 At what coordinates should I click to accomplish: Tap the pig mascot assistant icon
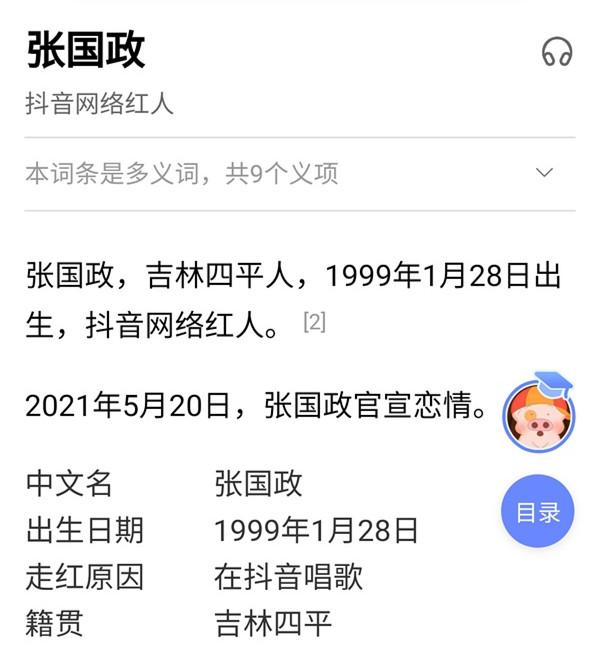(538, 413)
